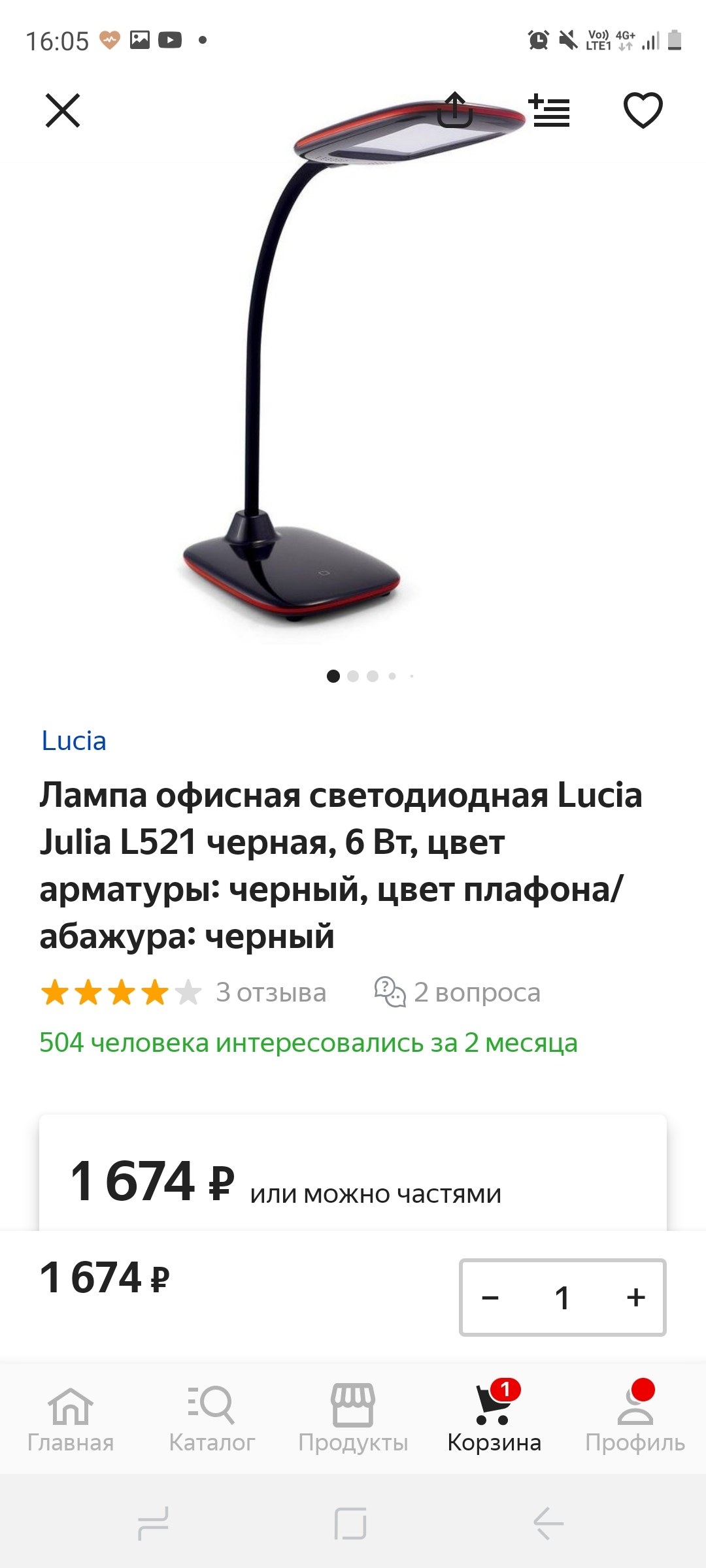Close the product page
The image size is (706, 1568).
63,110
